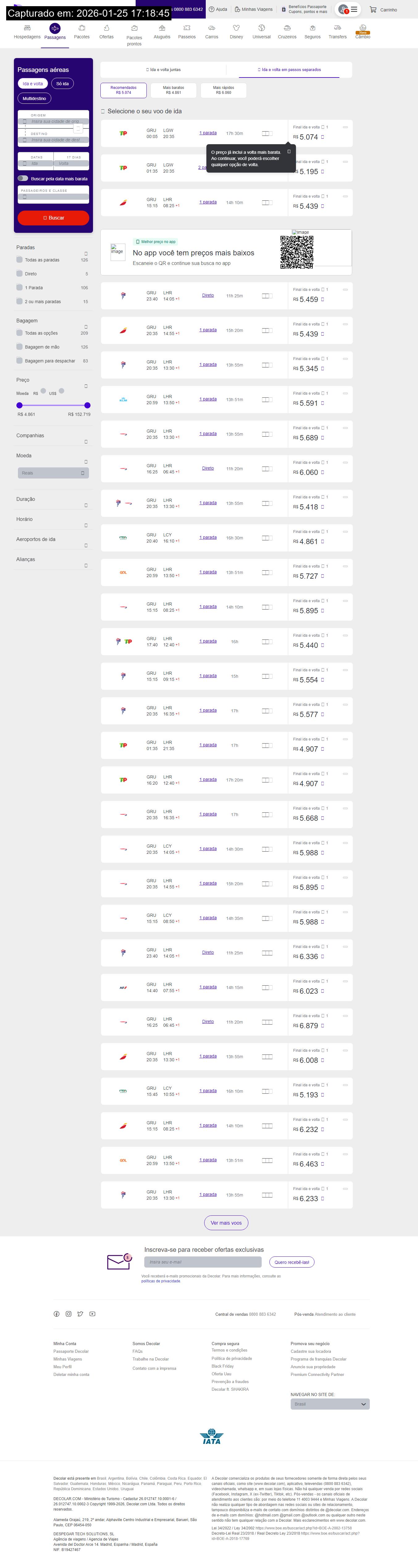
Task: Open the Moeda currency dropdown
Action: click(53, 473)
